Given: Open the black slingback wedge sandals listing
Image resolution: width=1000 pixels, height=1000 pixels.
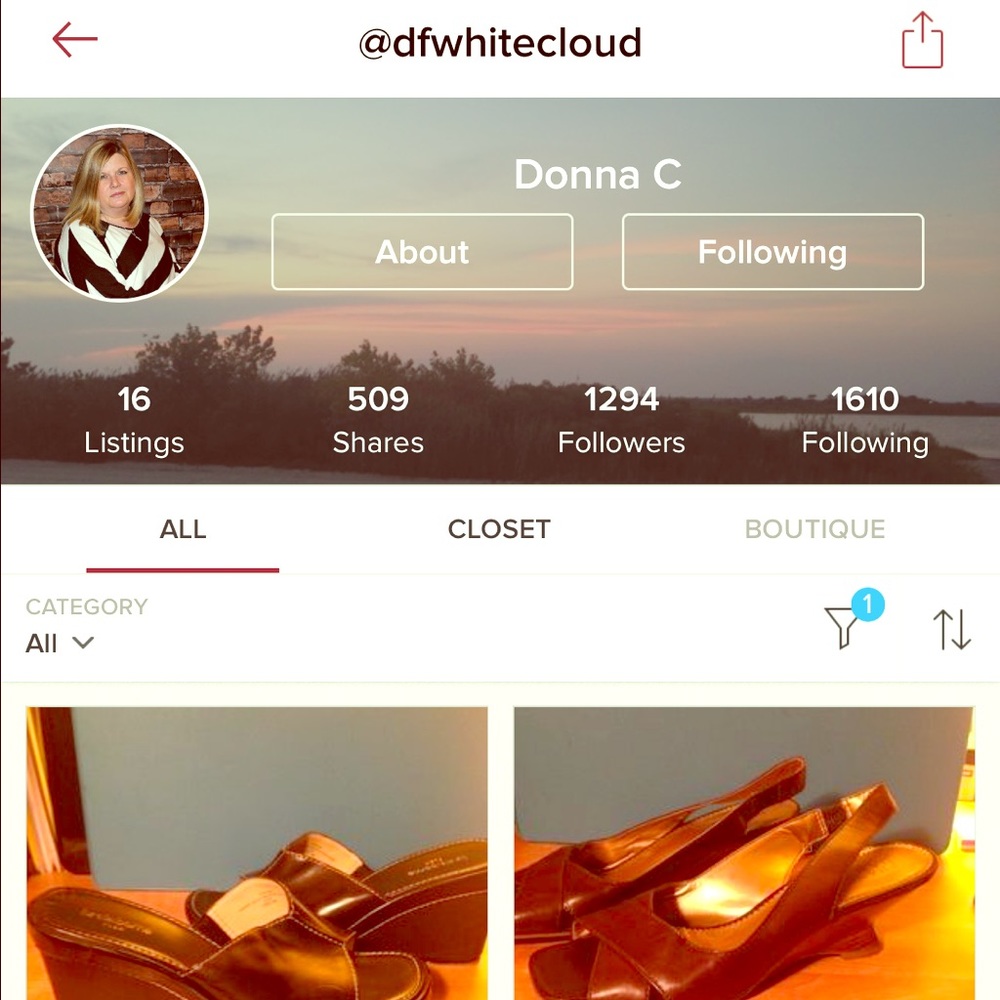Looking at the screenshot, I should [x=743, y=853].
